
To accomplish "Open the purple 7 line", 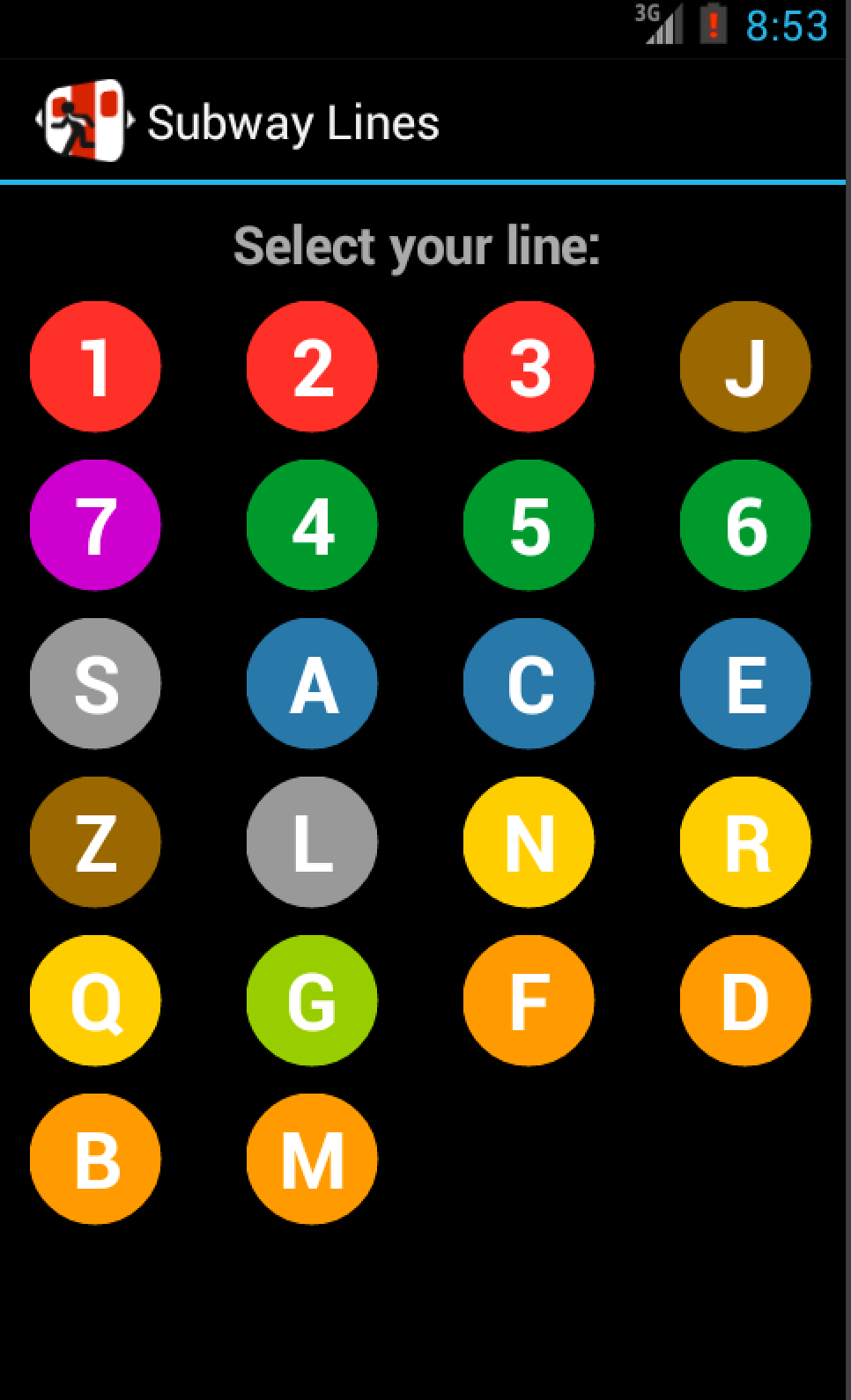I will click(x=95, y=525).
